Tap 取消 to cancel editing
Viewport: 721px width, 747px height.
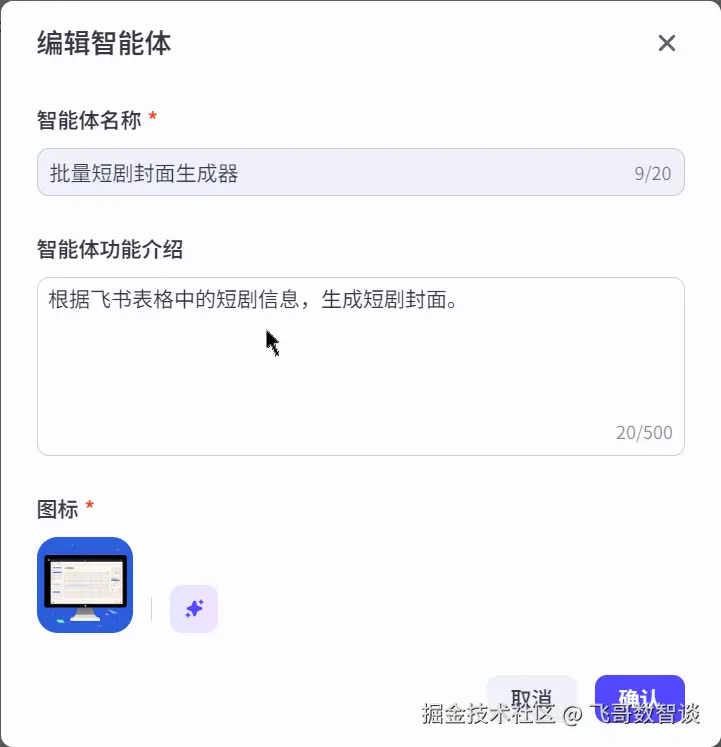coord(531,696)
